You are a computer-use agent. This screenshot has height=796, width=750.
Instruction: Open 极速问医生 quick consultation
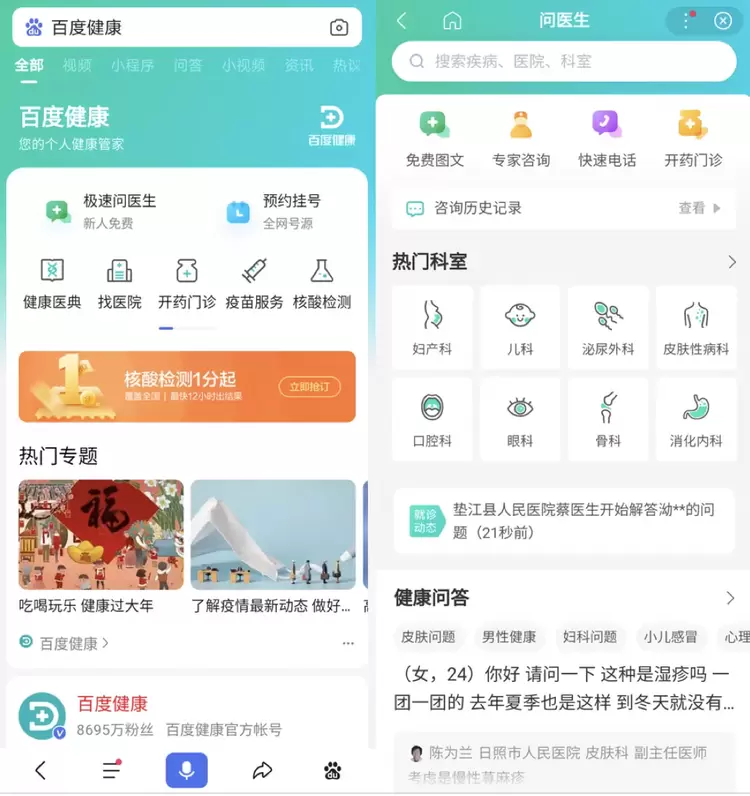pos(100,211)
